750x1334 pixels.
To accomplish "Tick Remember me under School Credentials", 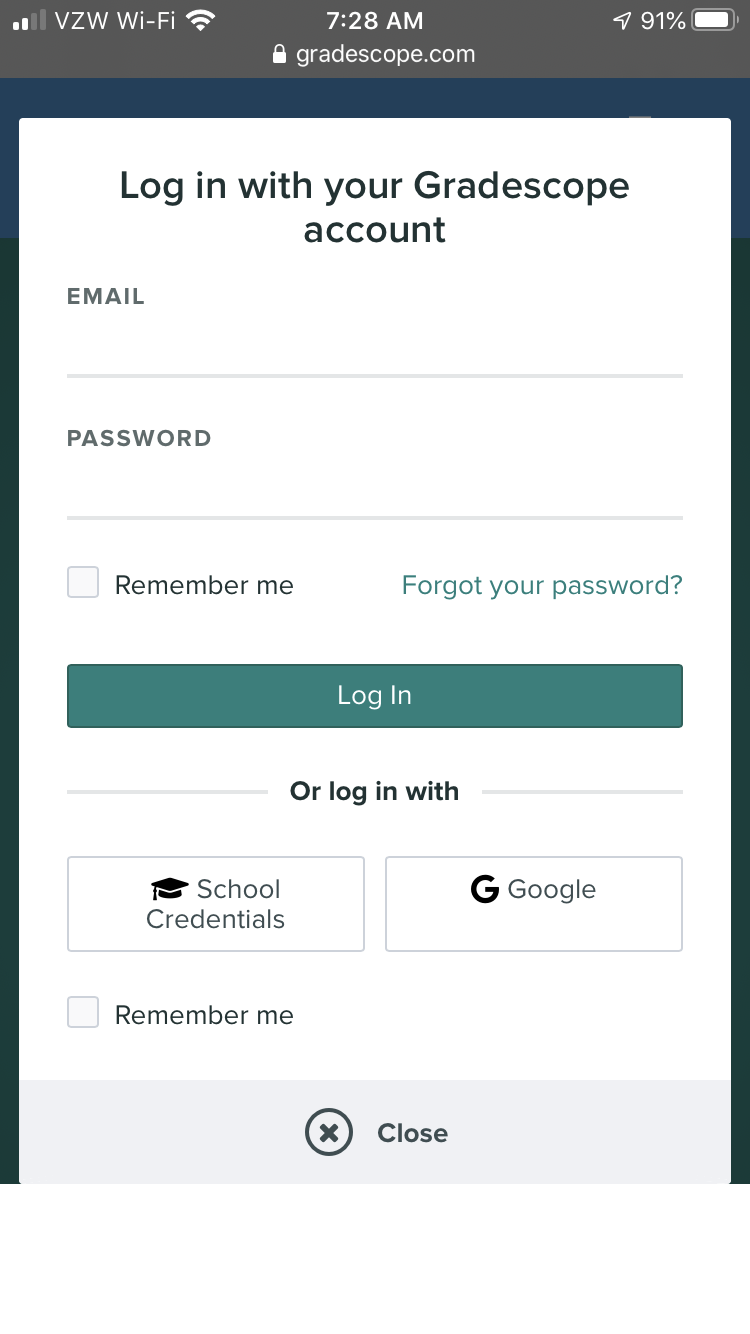I will 83,1013.
